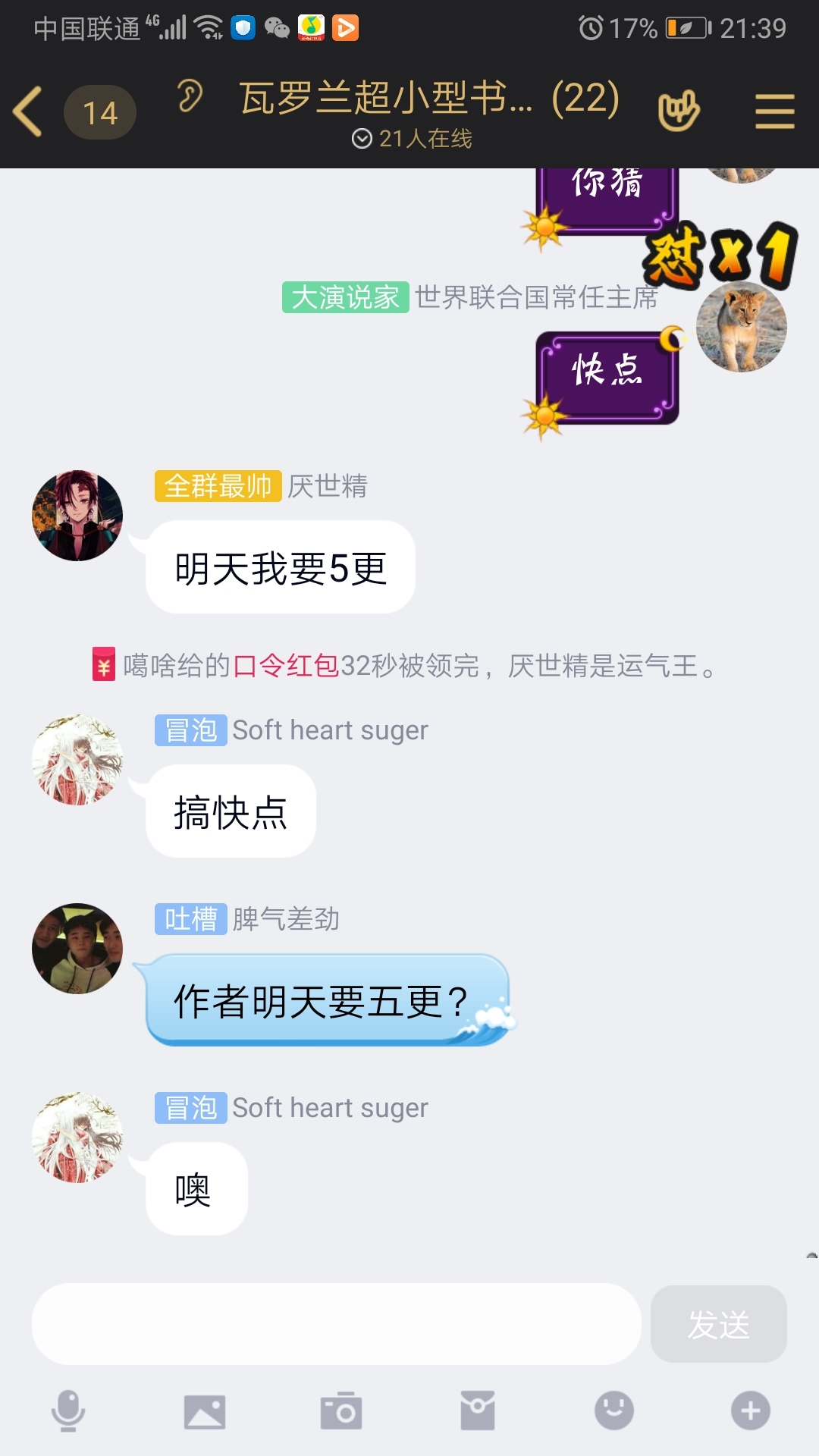Open the photo gallery picker
This screenshot has height=1456, width=819.
coord(205,1411)
